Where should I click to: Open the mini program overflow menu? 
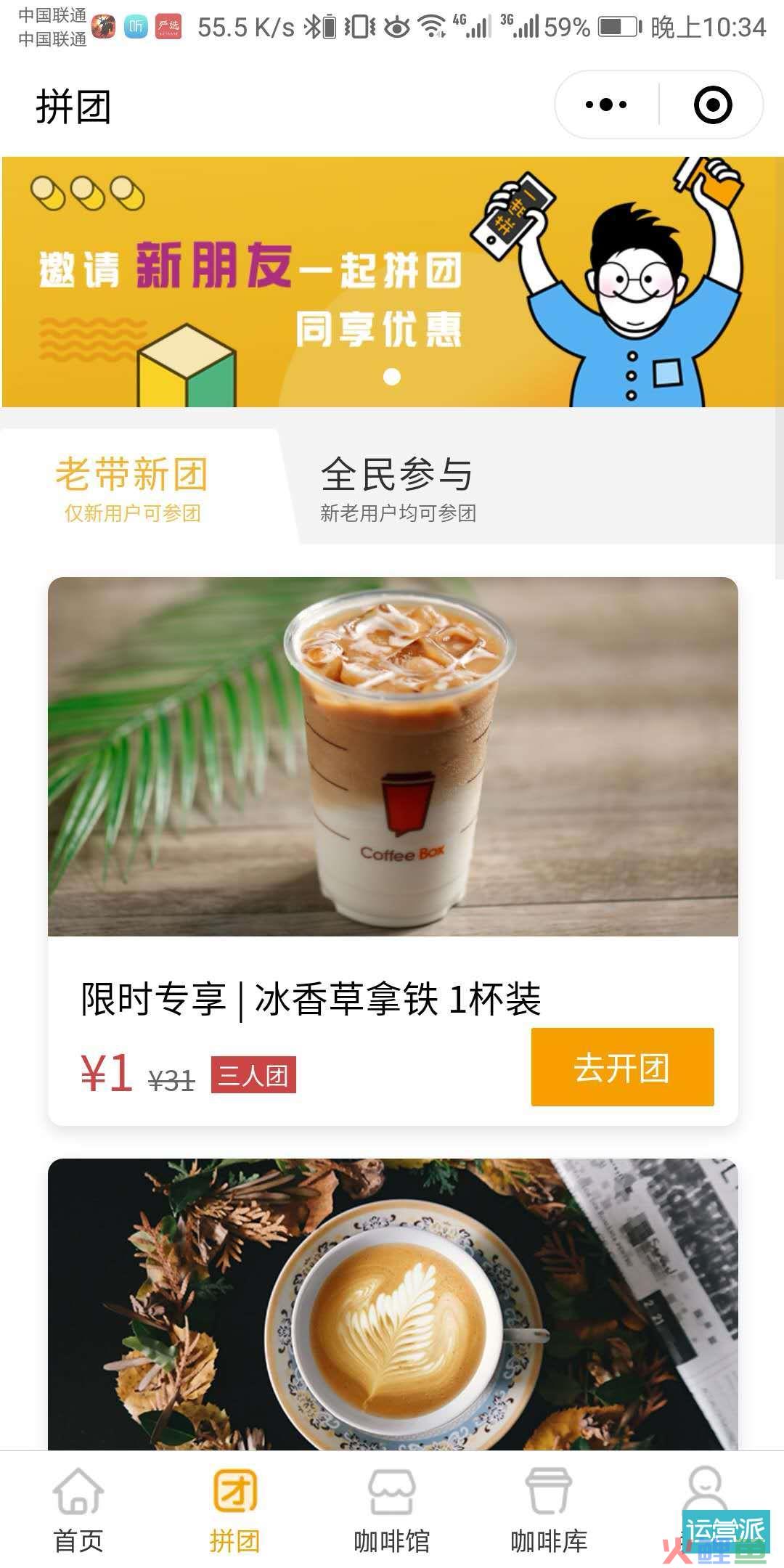(x=606, y=105)
